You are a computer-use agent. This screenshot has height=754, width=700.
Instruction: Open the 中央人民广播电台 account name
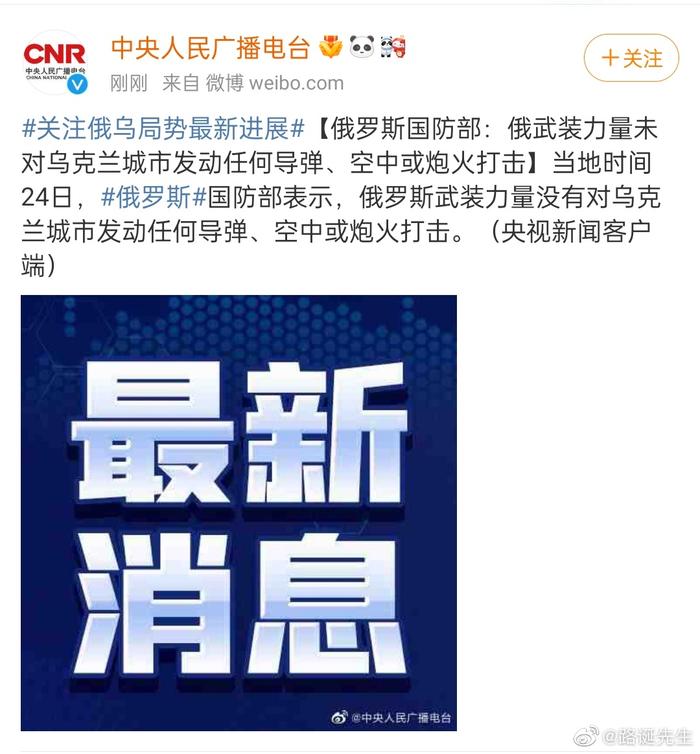pos(209,47)
